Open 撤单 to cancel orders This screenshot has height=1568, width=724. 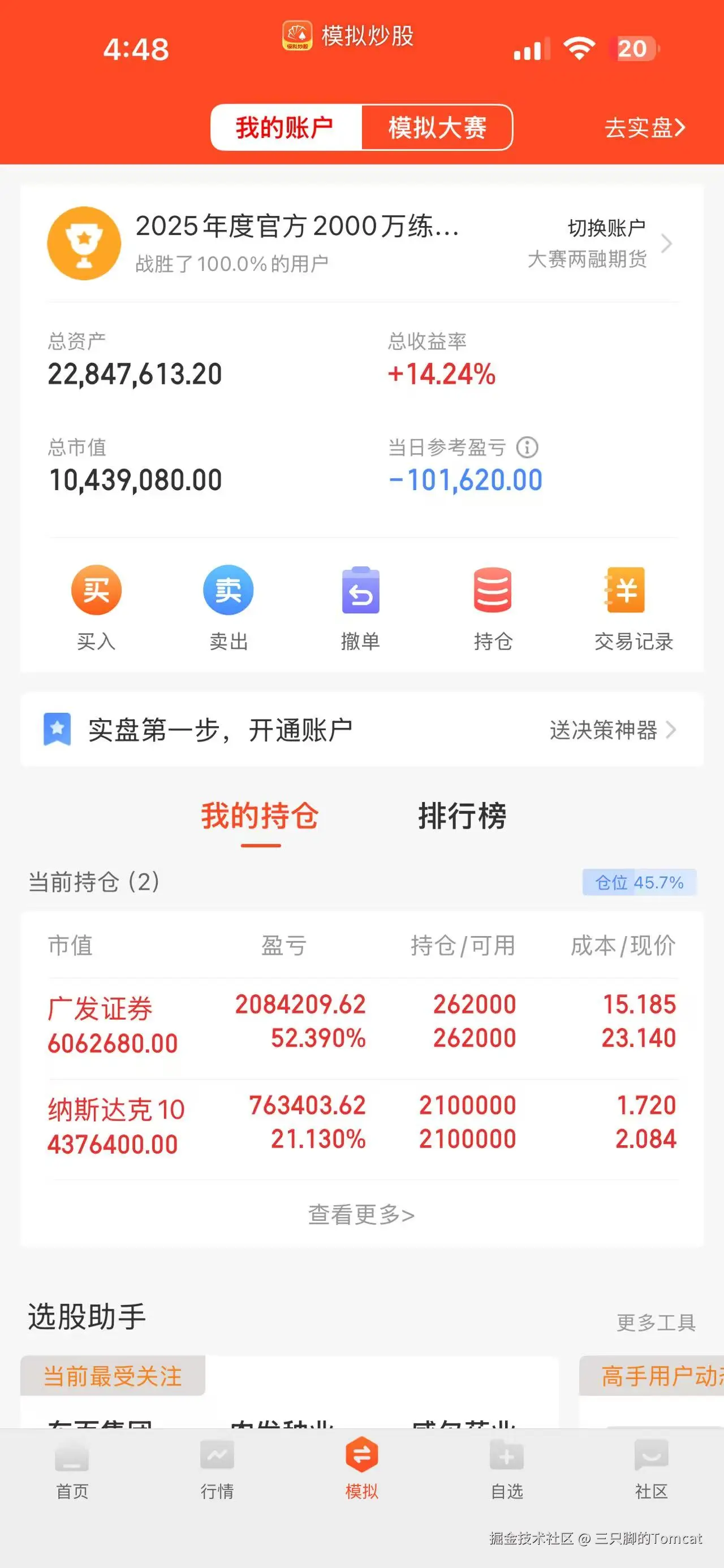[x=360, y=605]
